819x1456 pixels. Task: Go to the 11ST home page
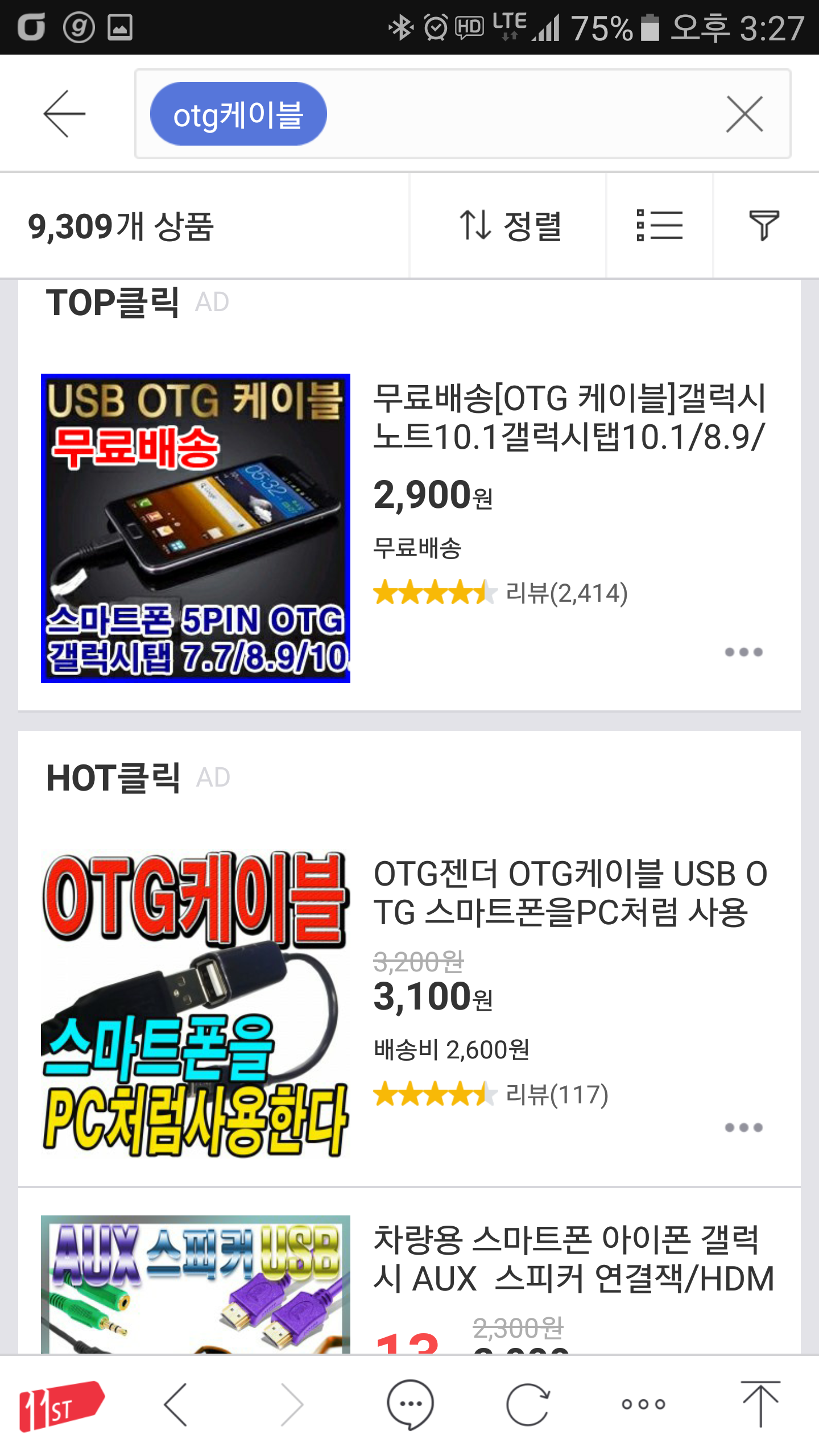[61, 1404]
